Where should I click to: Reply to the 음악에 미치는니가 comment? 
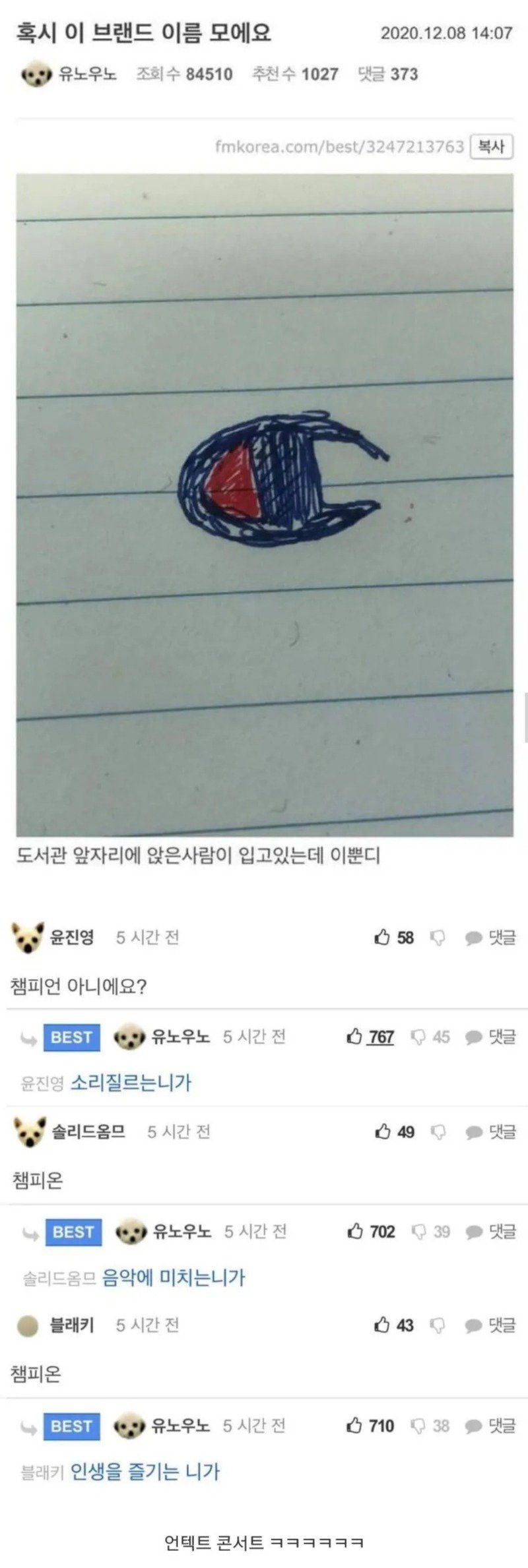click(x=490, y=1232)
